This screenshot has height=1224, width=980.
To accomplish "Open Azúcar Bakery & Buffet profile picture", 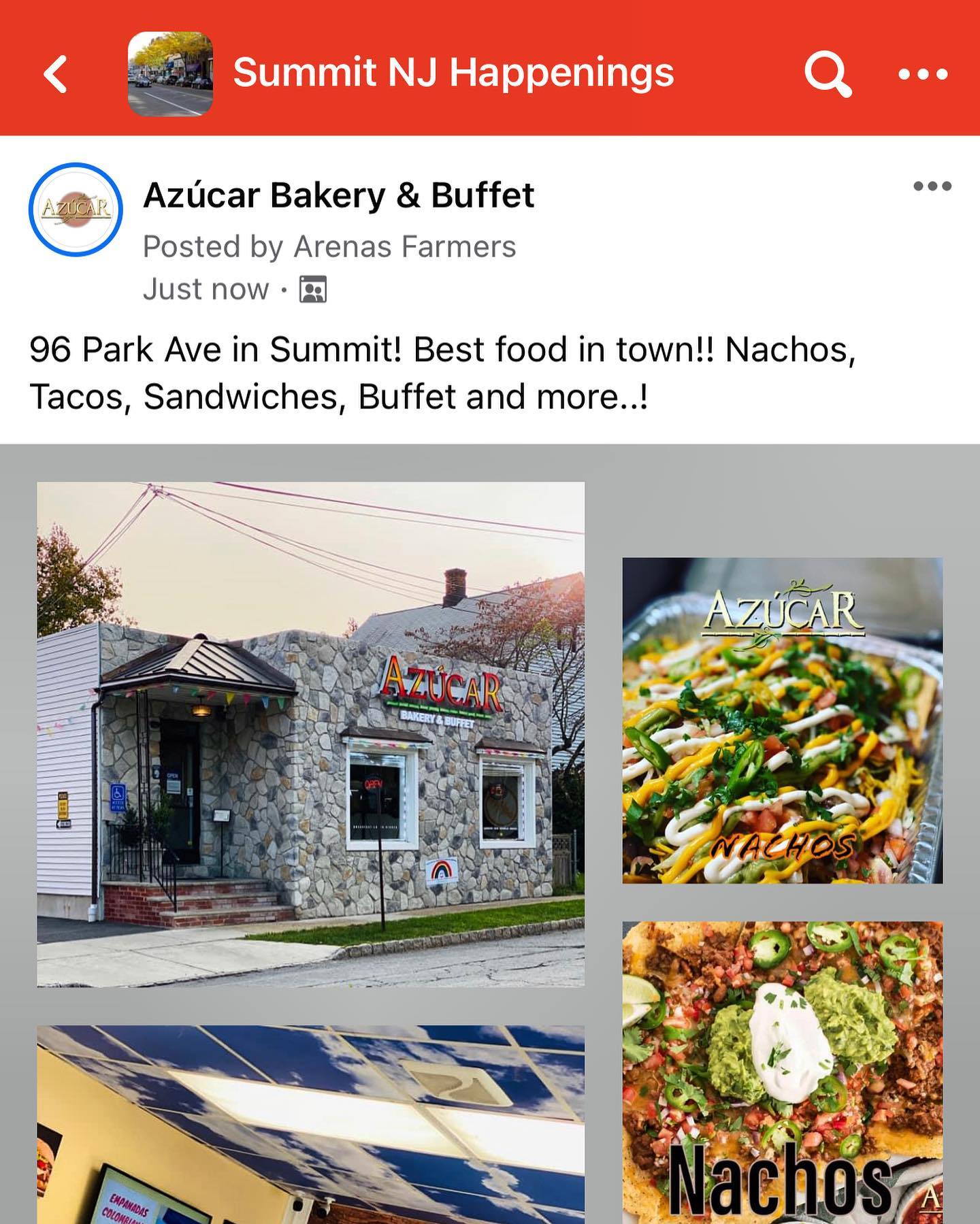I will tap(76, 210).
